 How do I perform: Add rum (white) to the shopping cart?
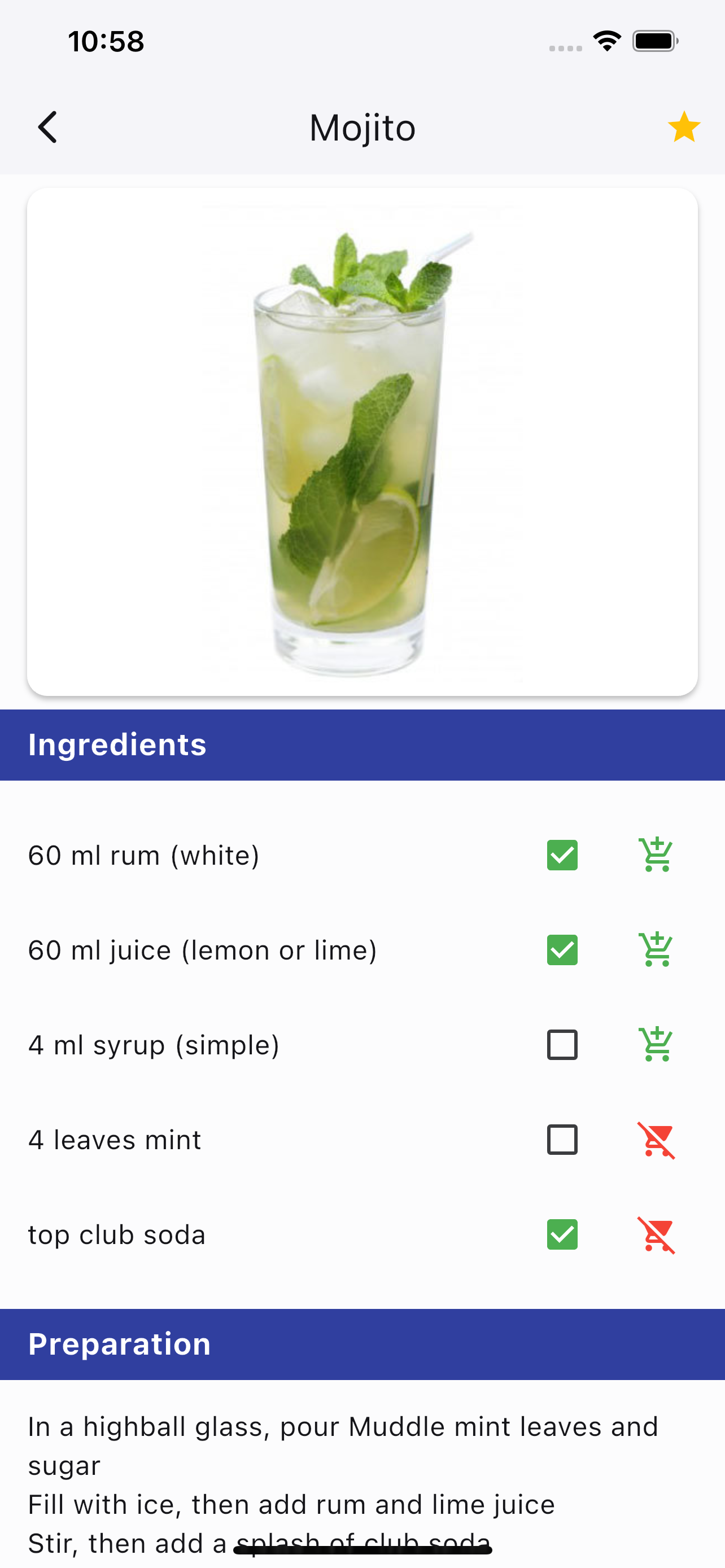656,855
